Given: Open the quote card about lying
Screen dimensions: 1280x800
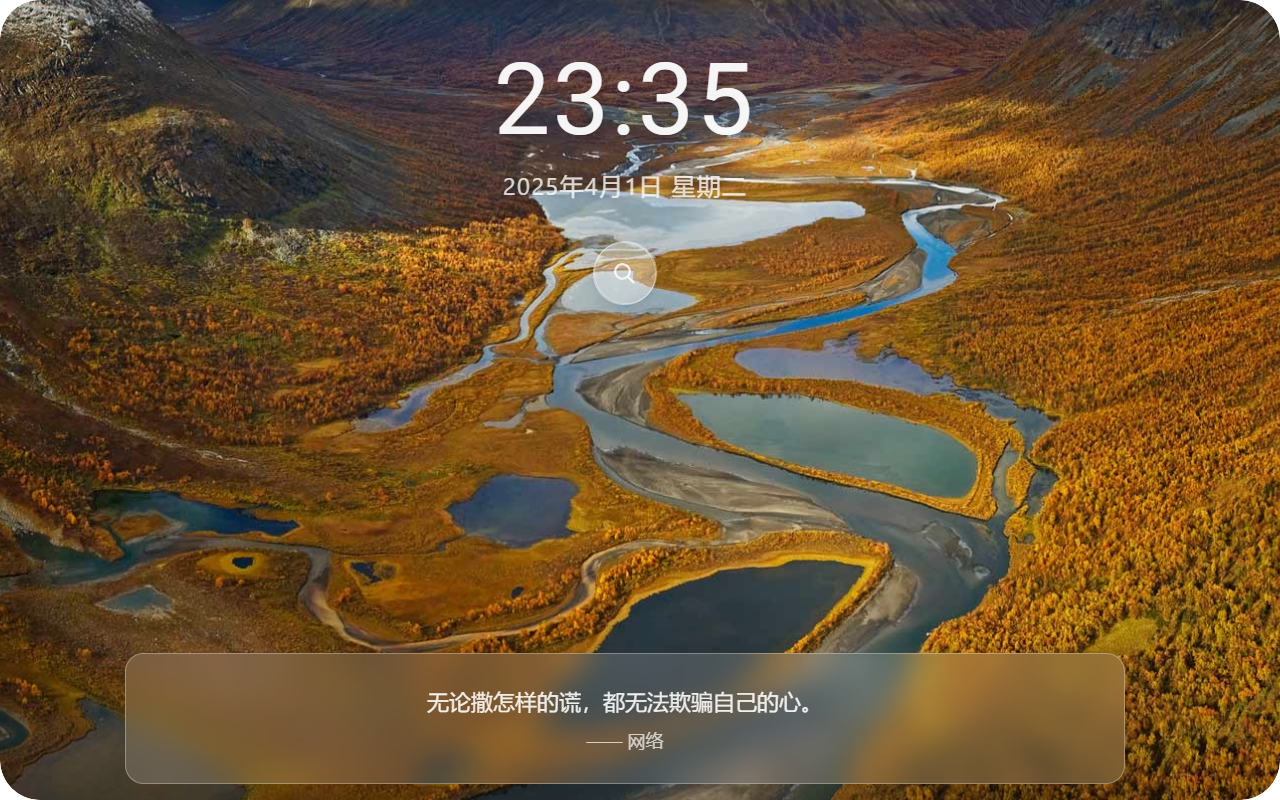Looking at the screenshot, I should click(x=624, y=717).
